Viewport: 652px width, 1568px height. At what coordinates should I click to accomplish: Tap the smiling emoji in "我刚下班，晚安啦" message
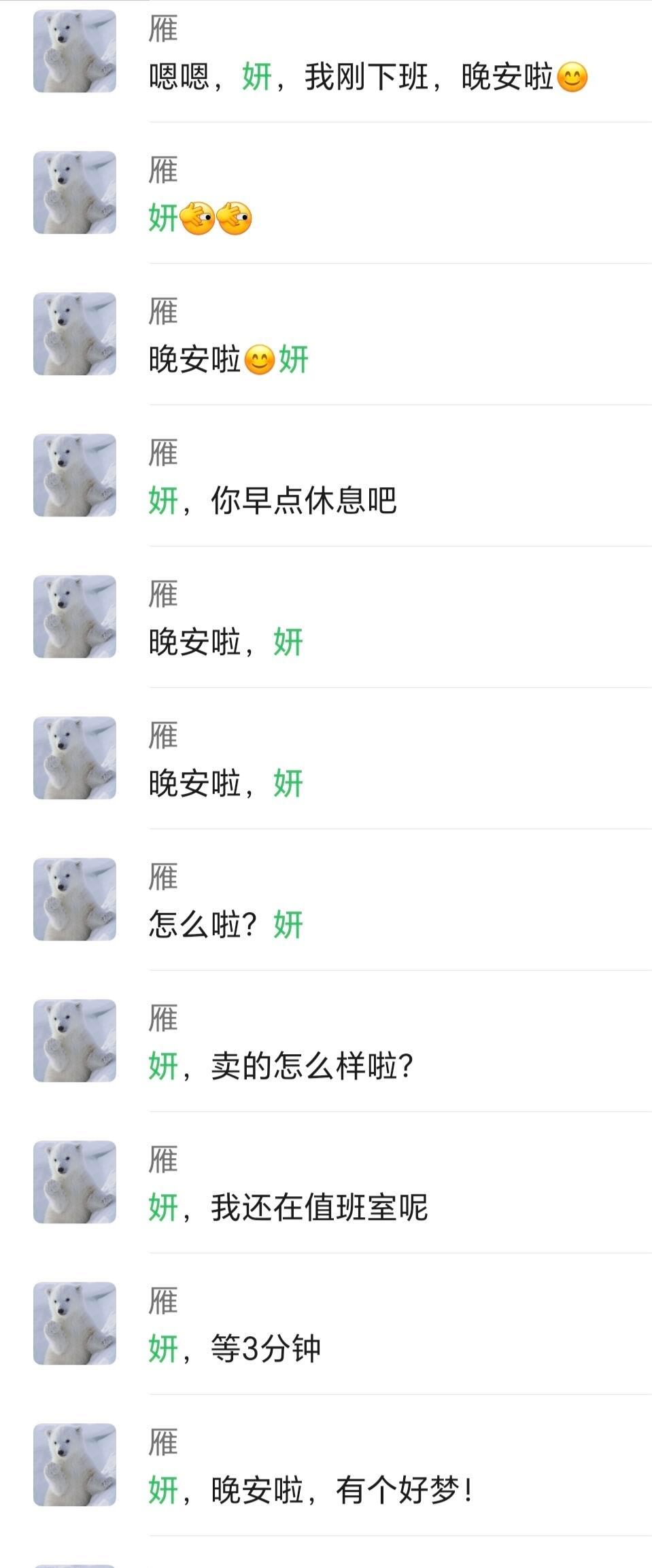(x=573, y=77)
